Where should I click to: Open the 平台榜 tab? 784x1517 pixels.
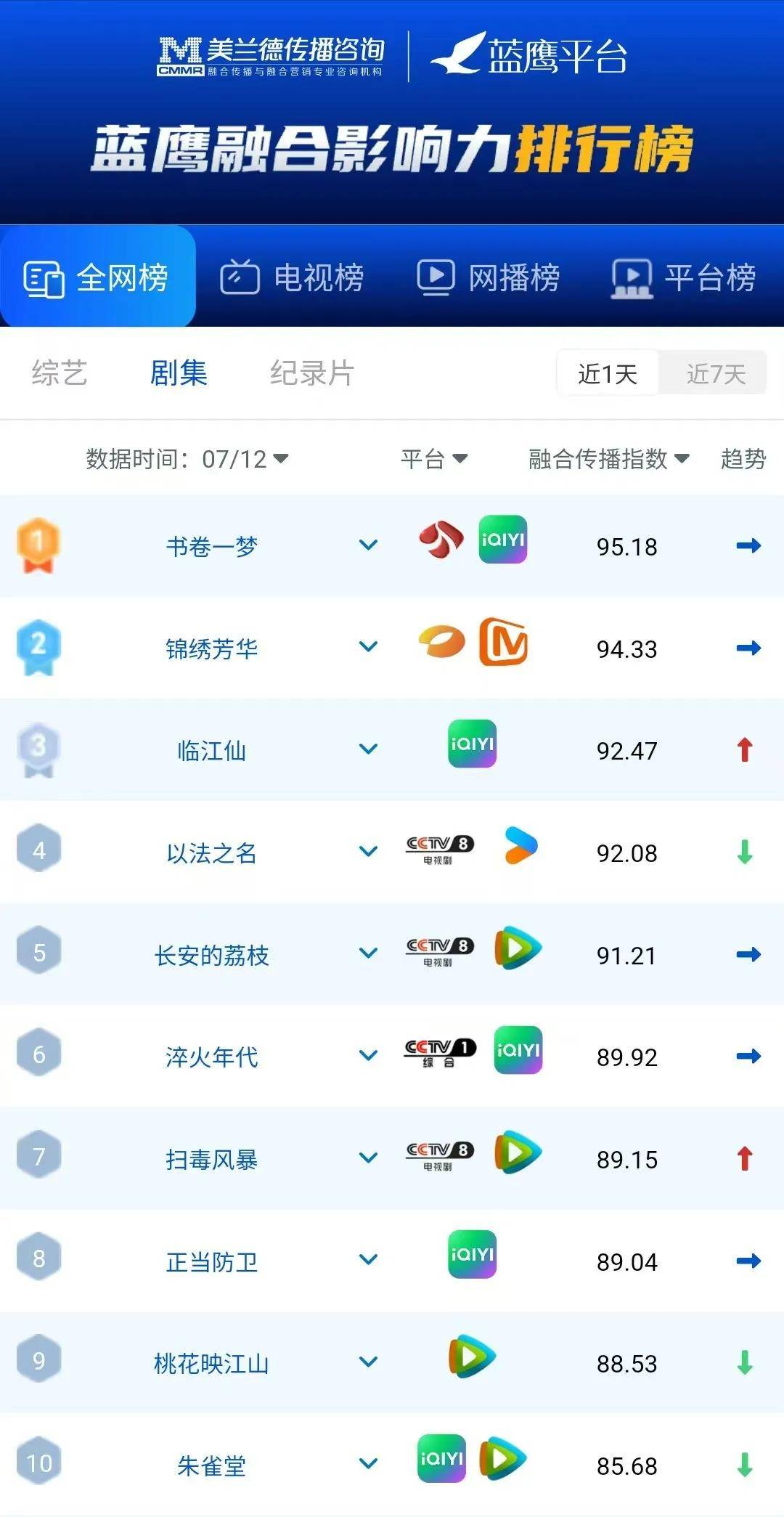coord(684,277)
